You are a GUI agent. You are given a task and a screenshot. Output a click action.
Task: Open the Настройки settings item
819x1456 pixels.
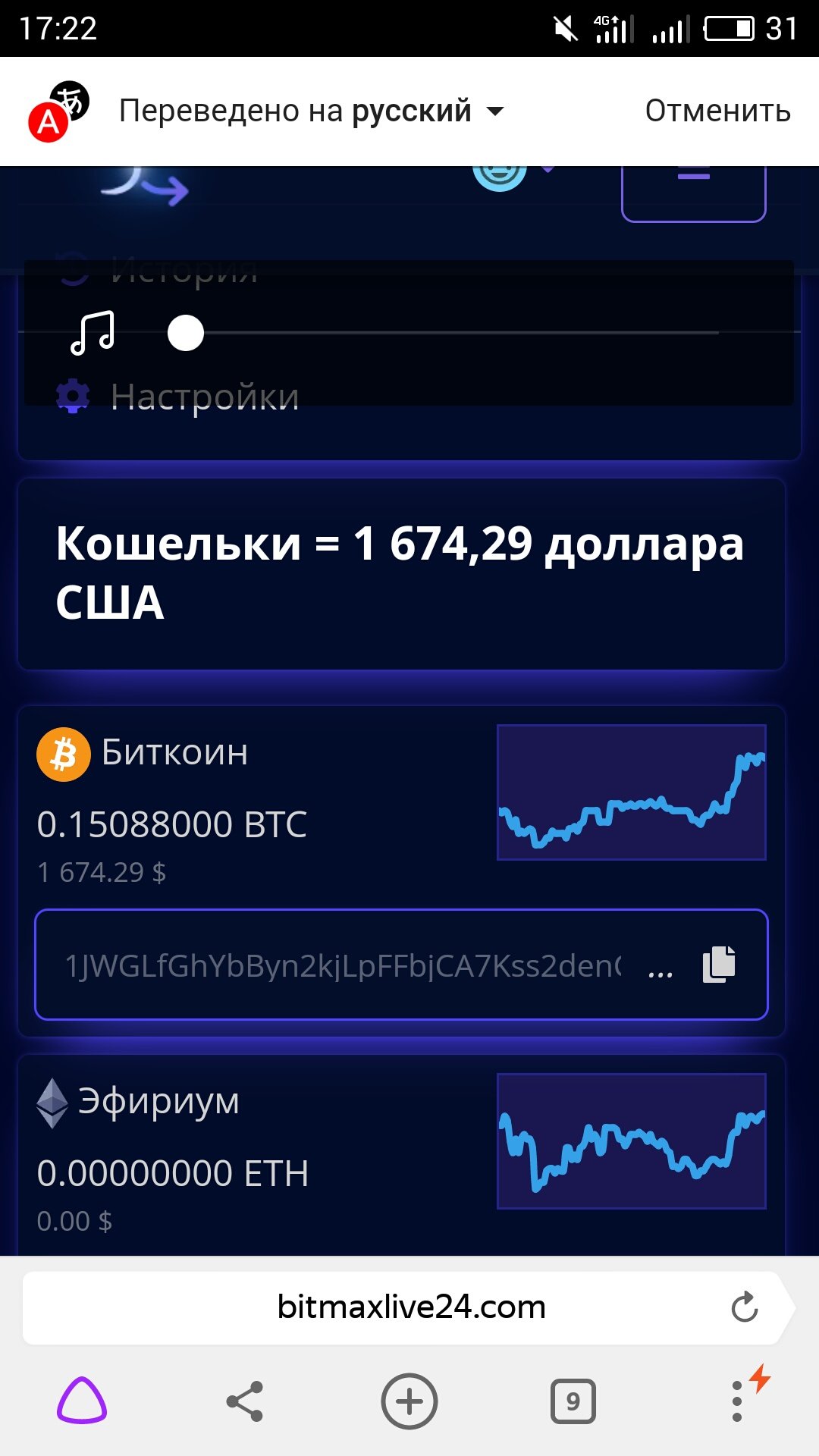tap(205, 397)
